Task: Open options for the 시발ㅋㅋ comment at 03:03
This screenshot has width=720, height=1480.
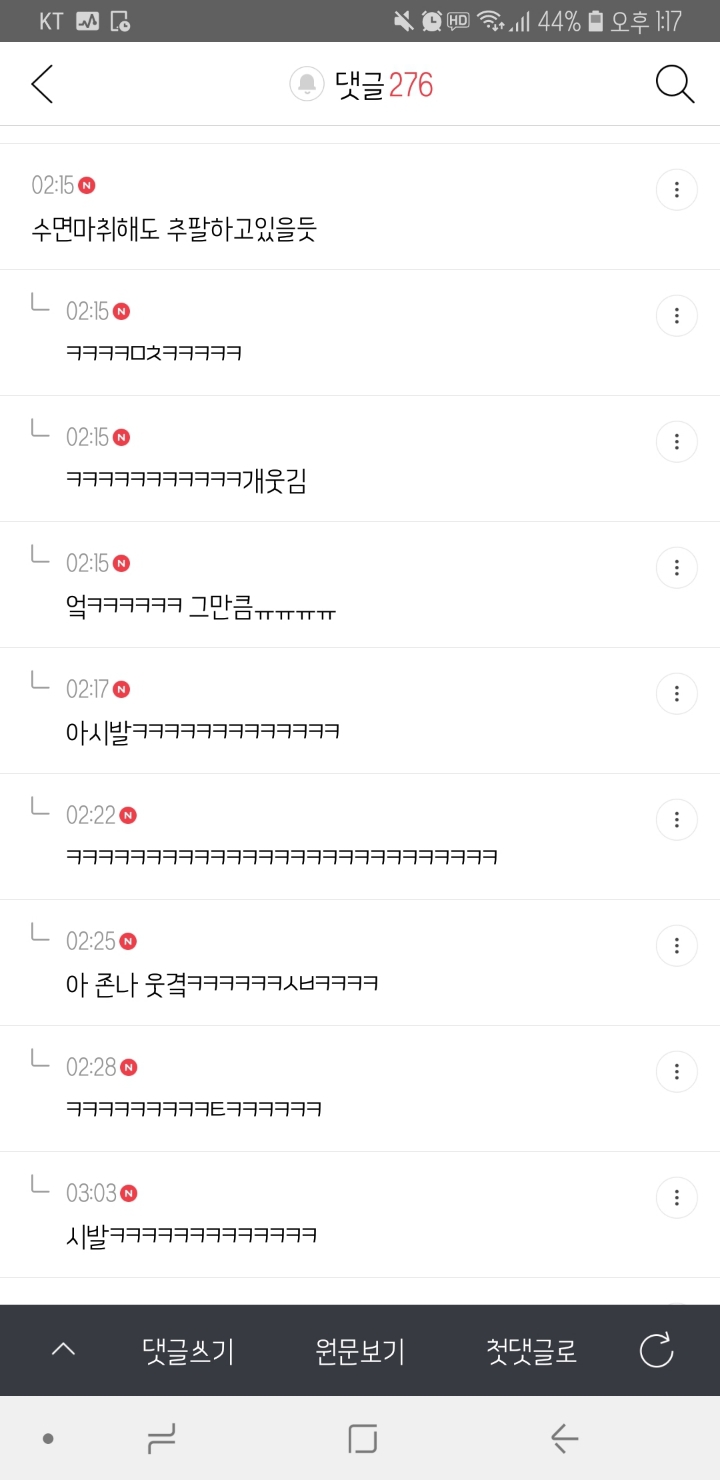Action: point(676,1197)
